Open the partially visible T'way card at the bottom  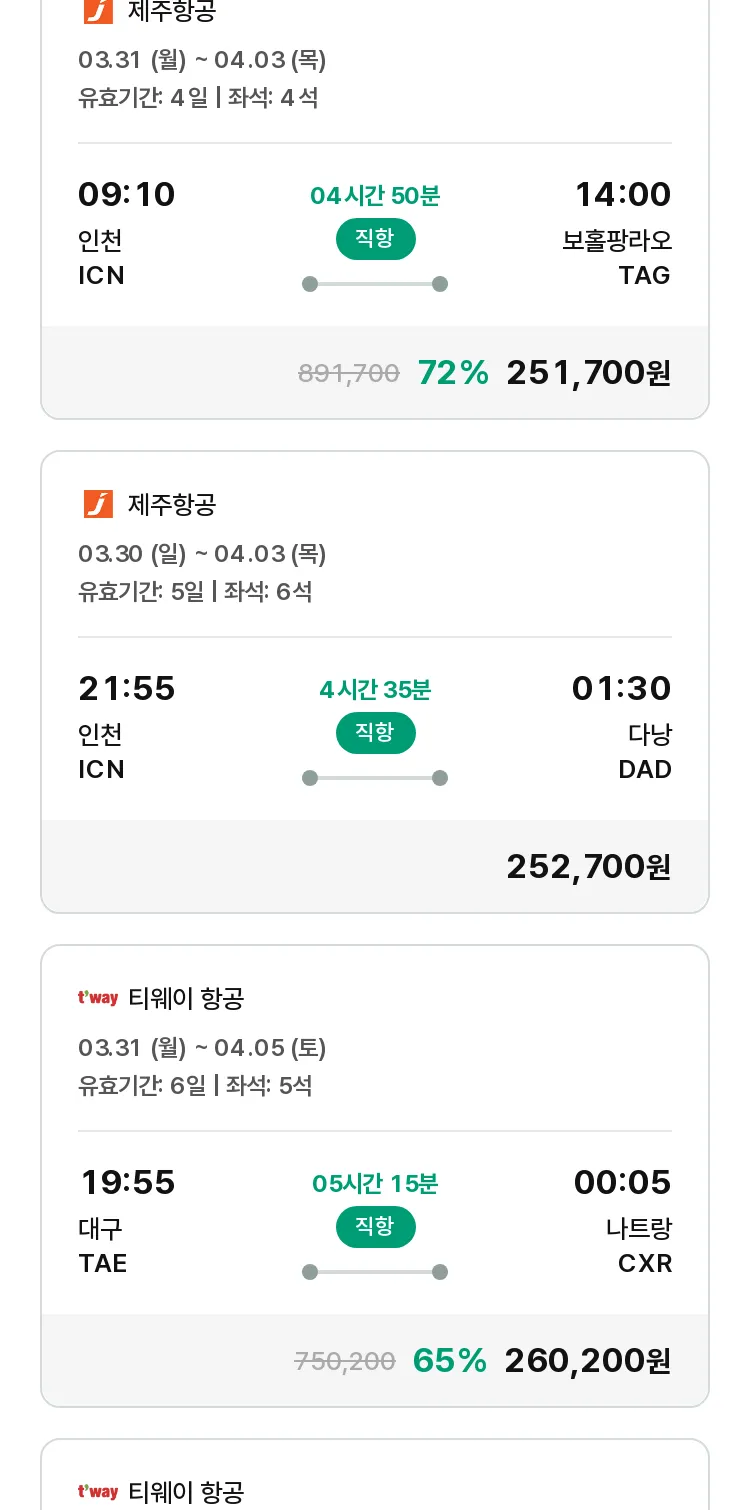point(375,1475)
